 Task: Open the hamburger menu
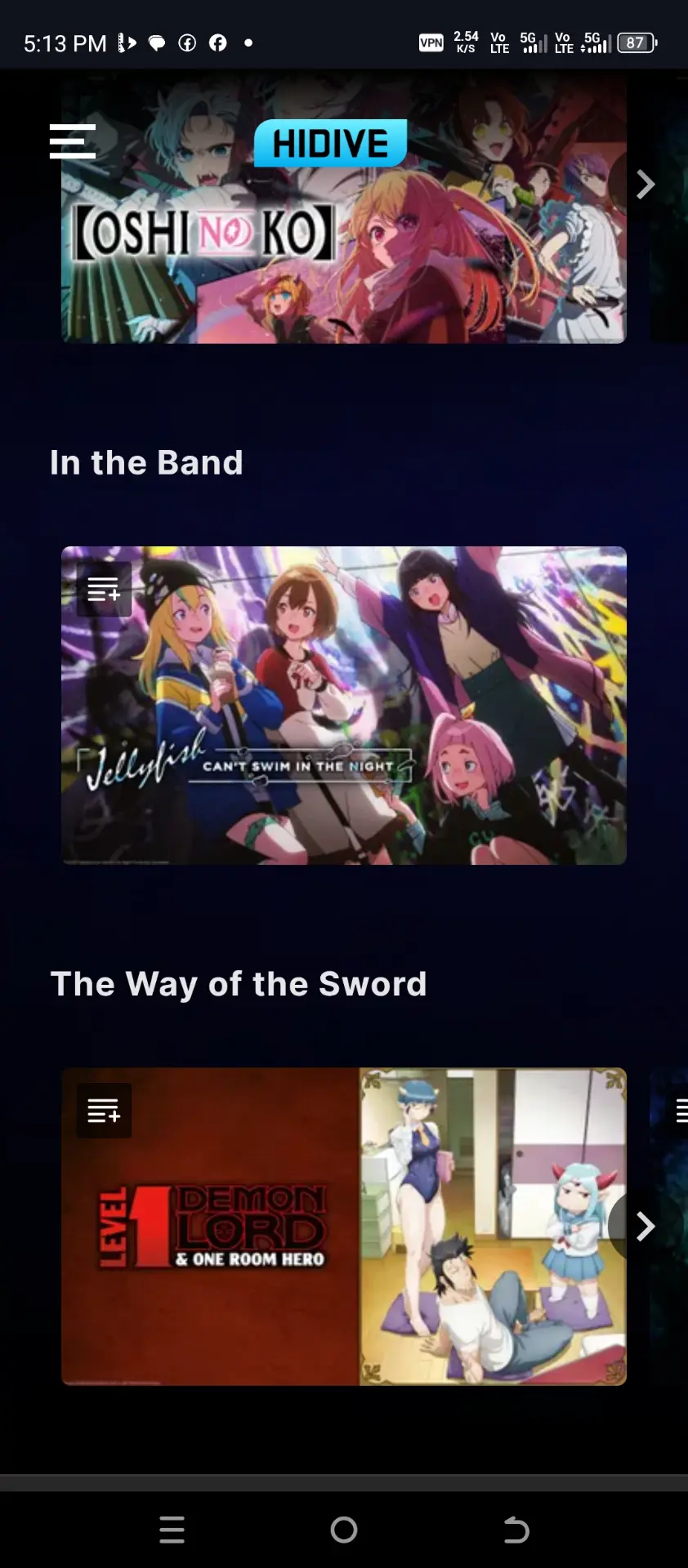(x=73, y=141)
